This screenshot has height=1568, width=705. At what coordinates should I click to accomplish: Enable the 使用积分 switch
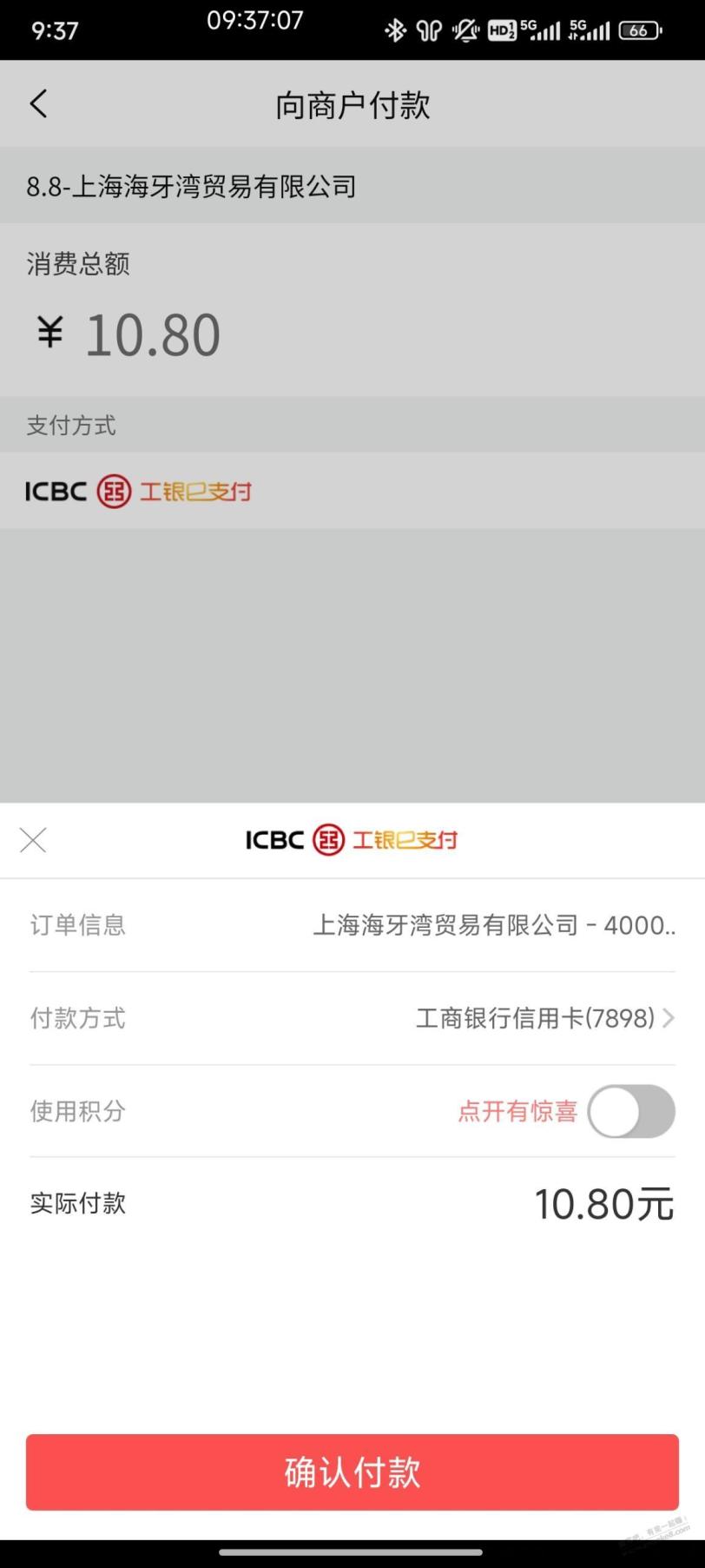(631, 1111)
